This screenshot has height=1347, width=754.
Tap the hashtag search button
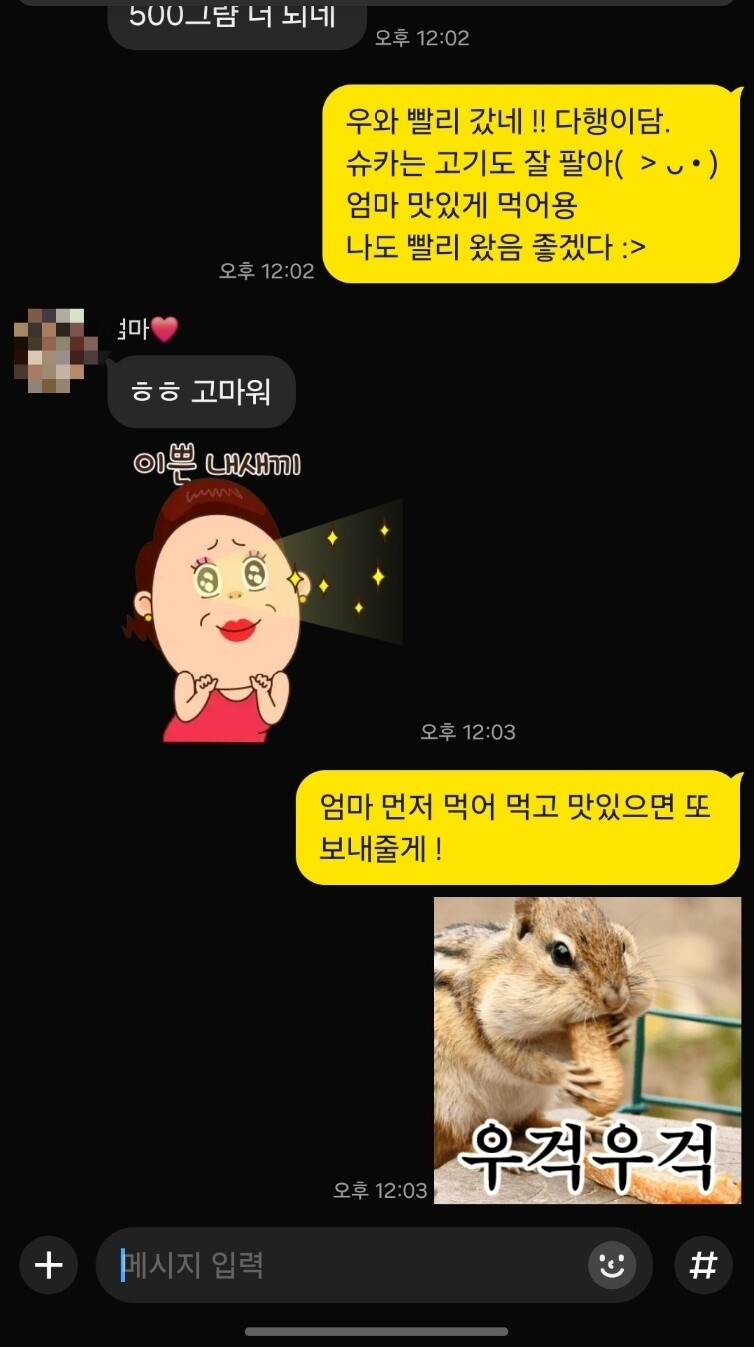click(704, 1265)
